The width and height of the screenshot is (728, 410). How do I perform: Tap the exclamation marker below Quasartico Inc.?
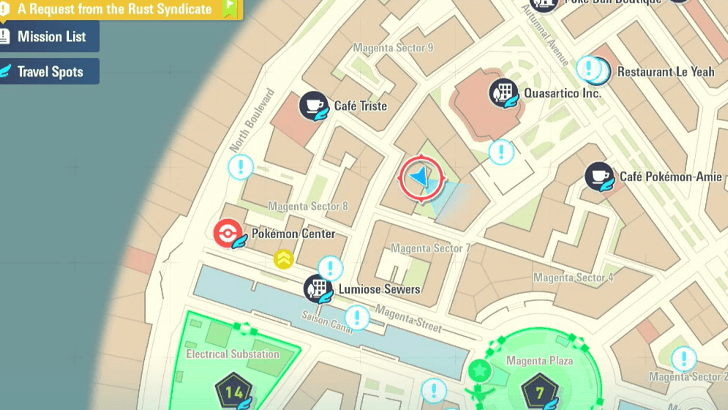pos(501,153)
